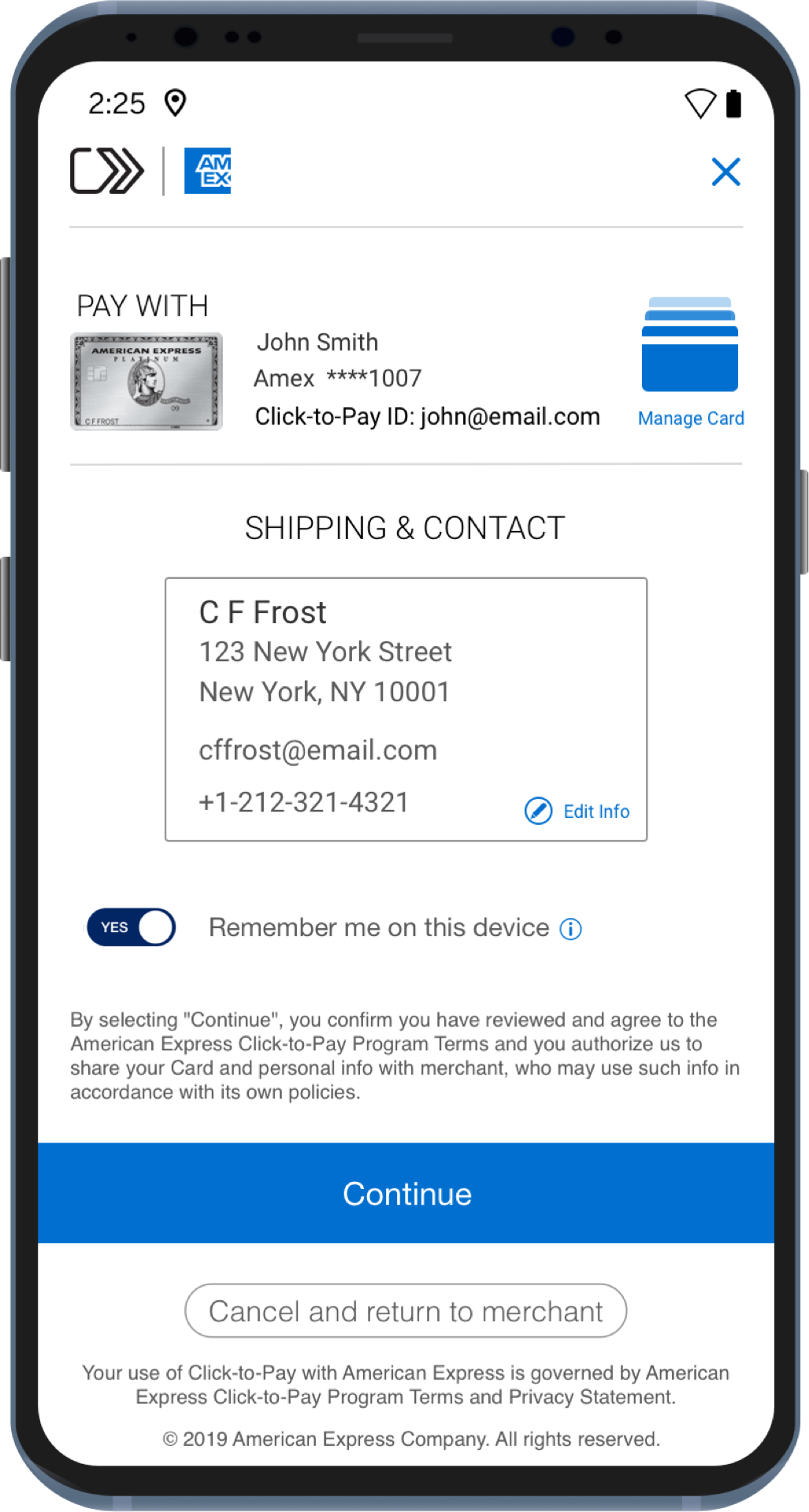Screen dimensions: 809x1512
Task: Turn off Remember me on this device
Action: [x=132, y=927]
